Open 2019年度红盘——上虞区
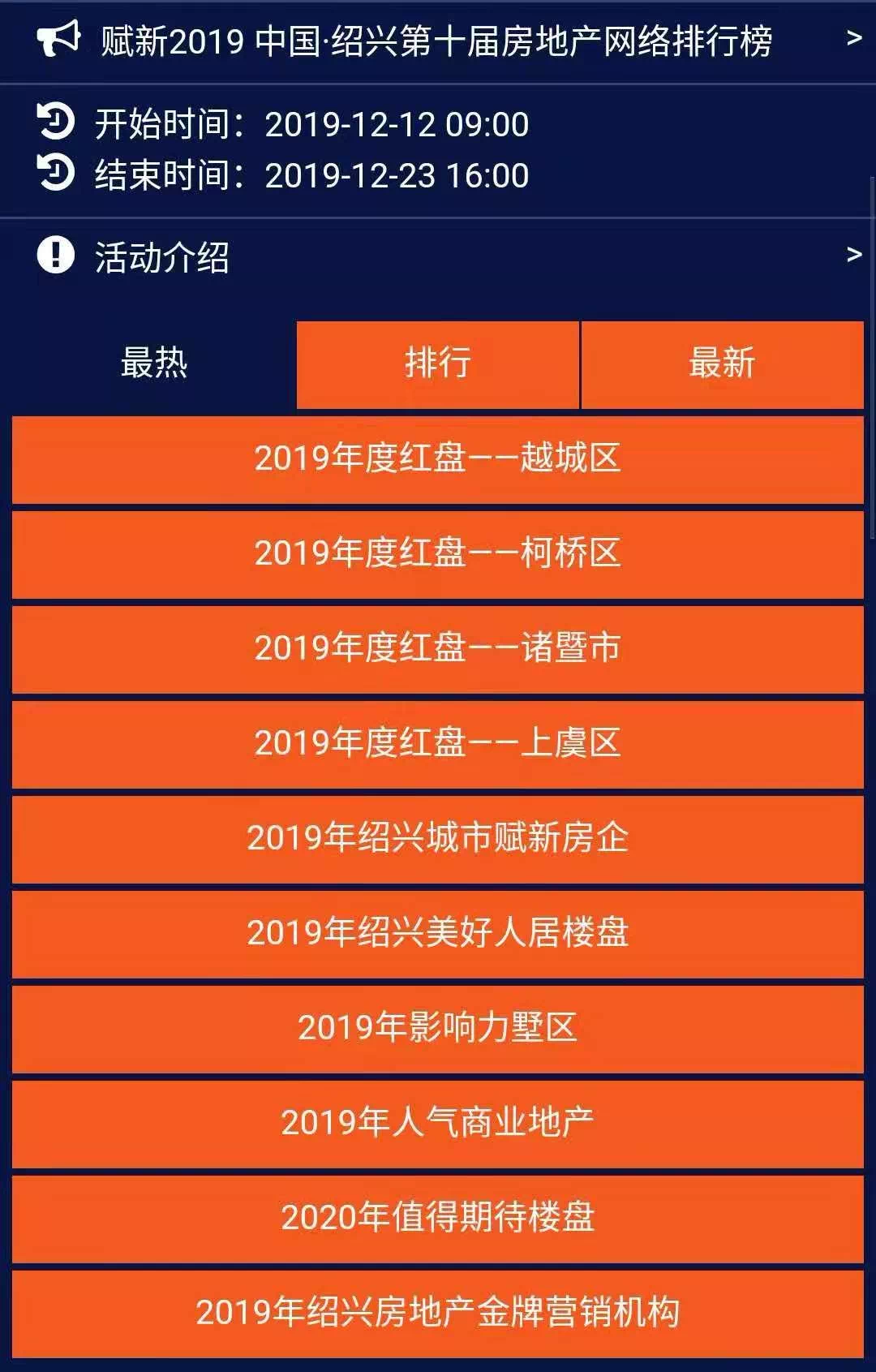The height and width of the screenshot is (1372, 876). [x=438, y=744]
